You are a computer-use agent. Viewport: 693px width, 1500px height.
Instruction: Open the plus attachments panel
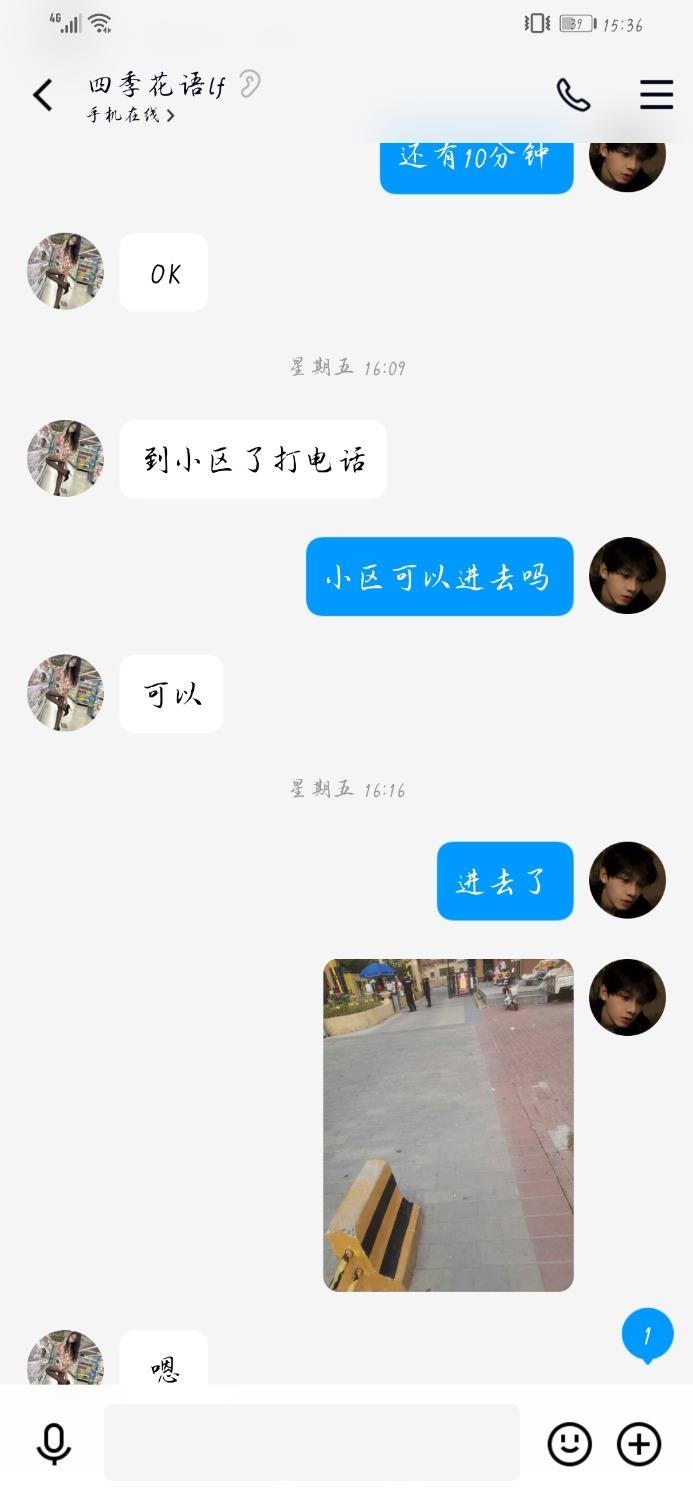[639, 1444]
